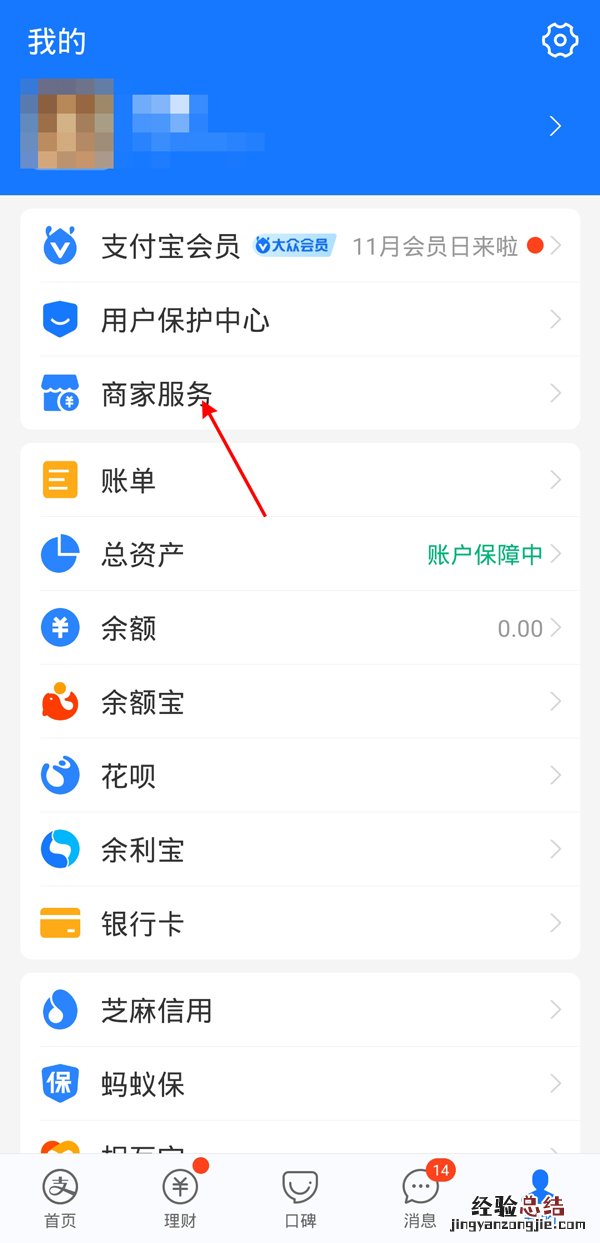Open the settings gear icon
Viewport: 600px width, 1243px height.
(560, 40)
